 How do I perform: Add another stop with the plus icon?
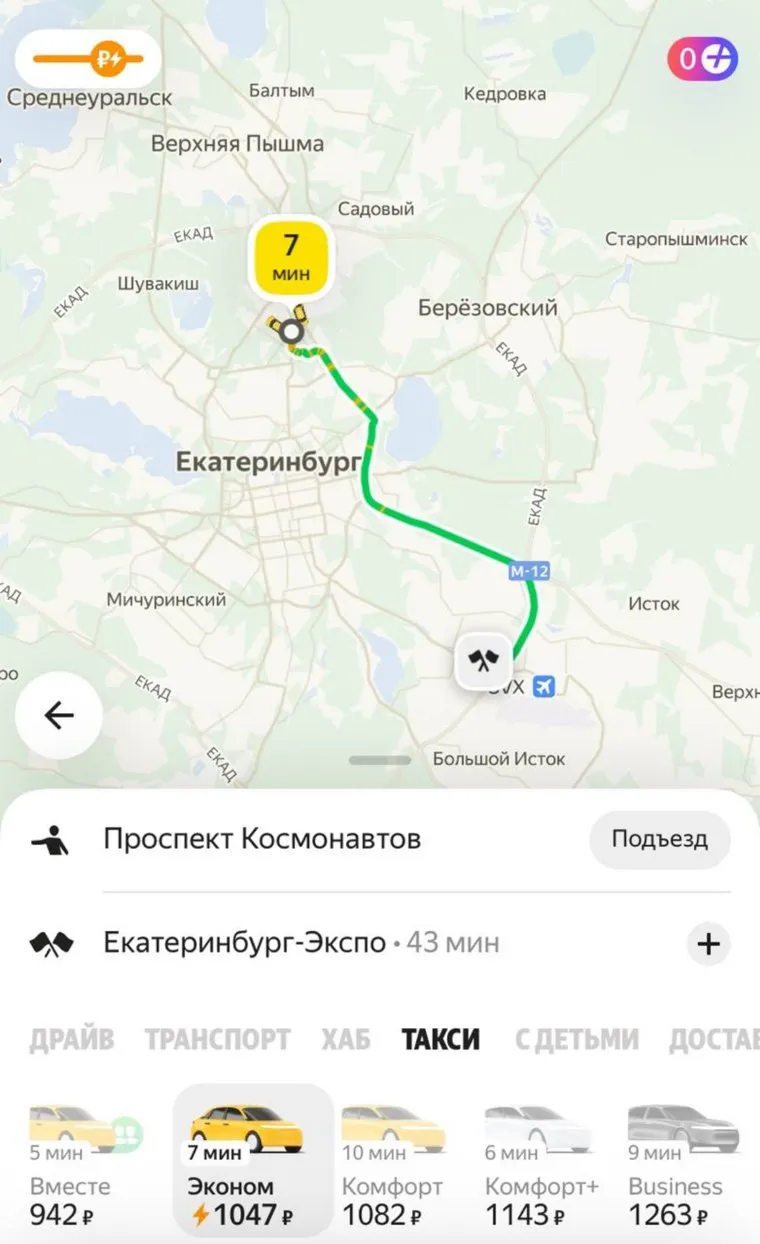coord(708,943)
